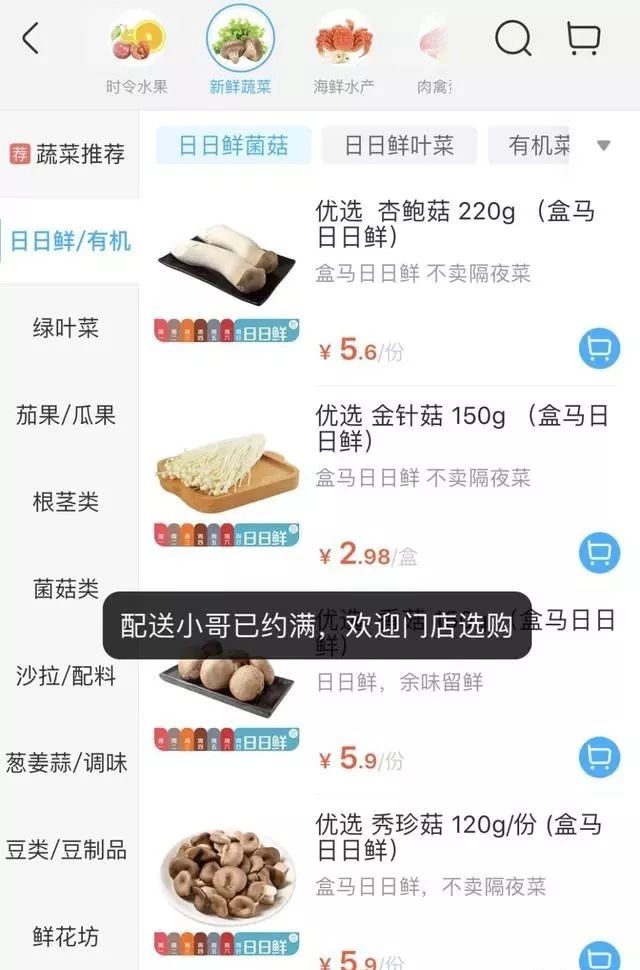The height and width of the screenshot is (970, 640).
Task: Open the search magnifier icon
Action: point(513,39)
